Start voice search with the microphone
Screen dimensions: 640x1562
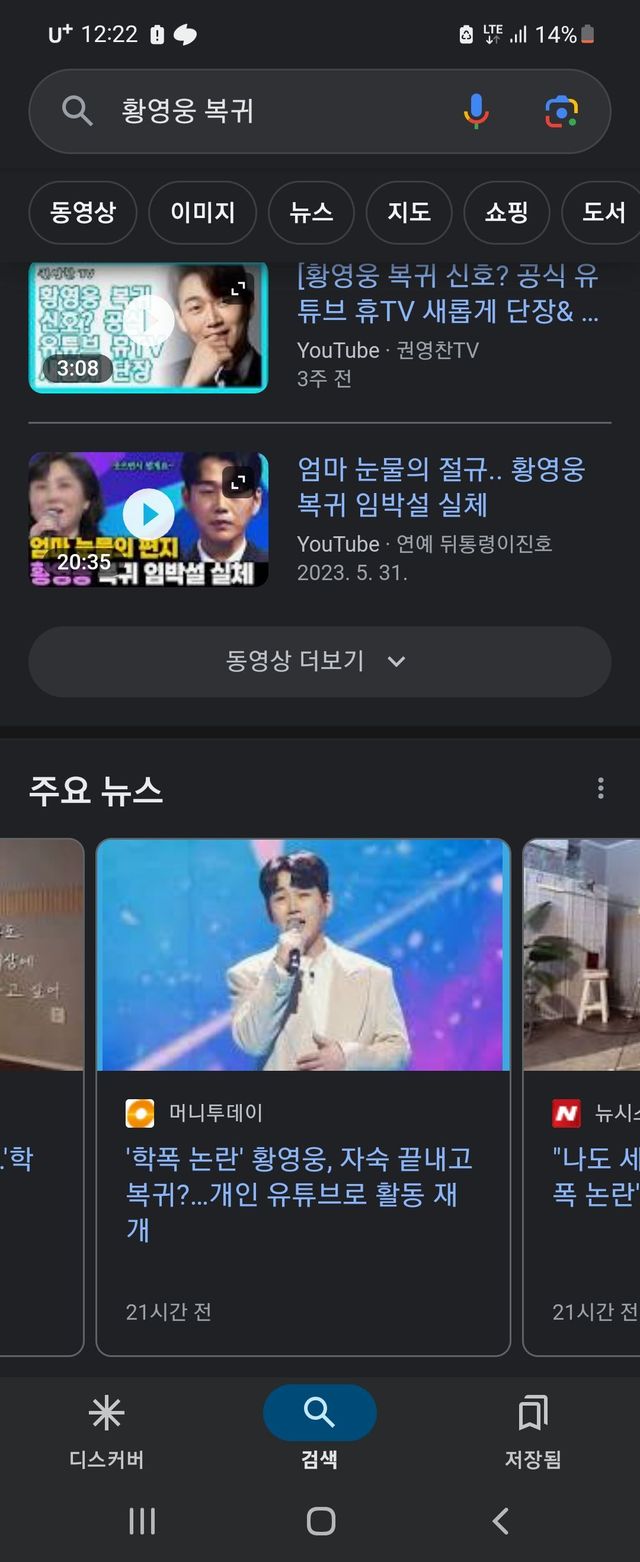pyautogui.click(x=477, y=111)
